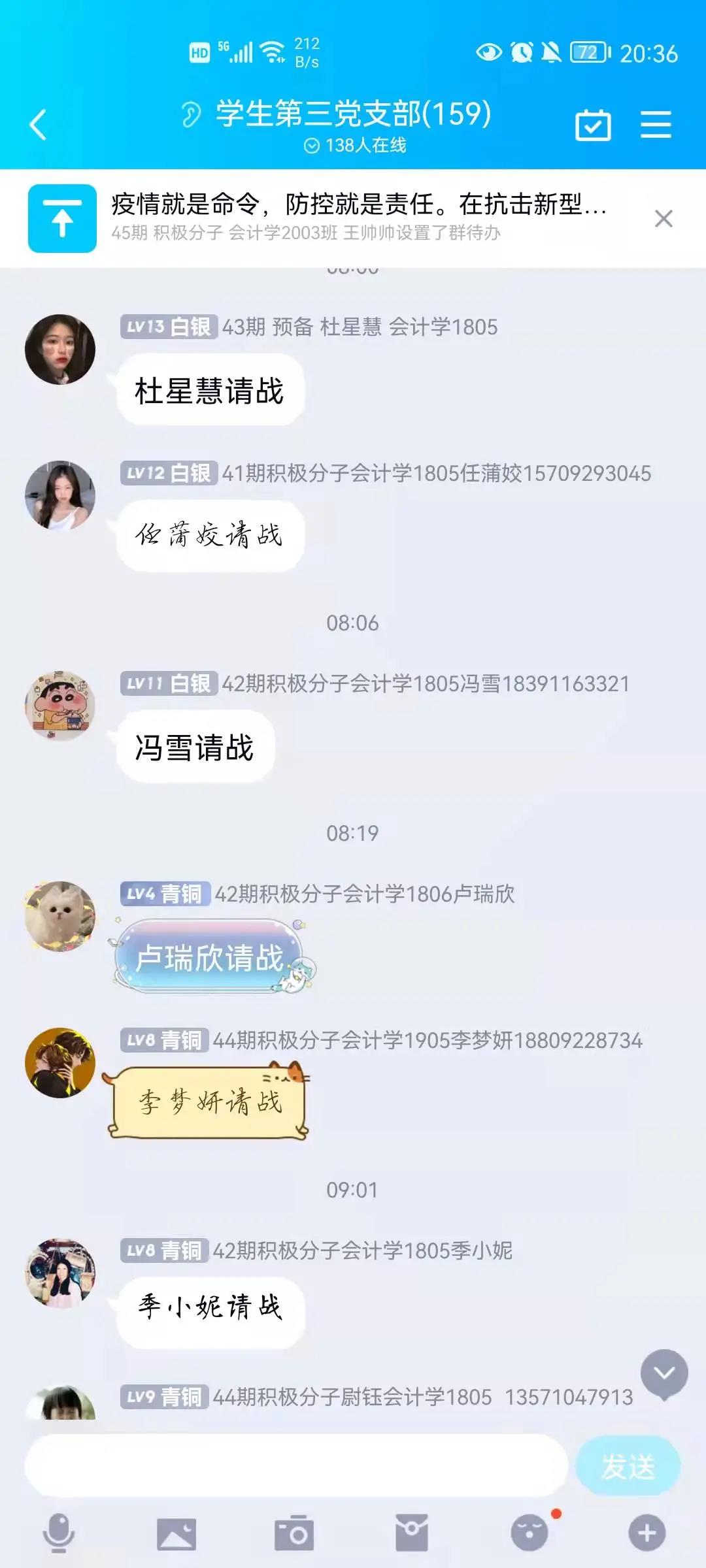
Task: Open the group menu with three lines
Action: click(x=656, y=124)
